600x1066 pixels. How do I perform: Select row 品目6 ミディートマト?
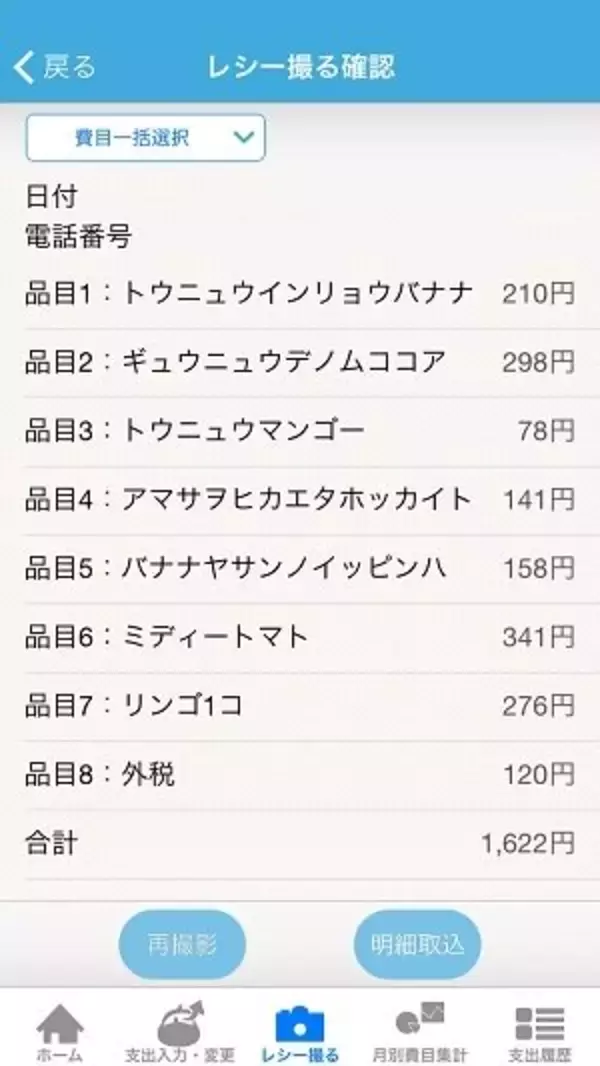coord(299,637)
